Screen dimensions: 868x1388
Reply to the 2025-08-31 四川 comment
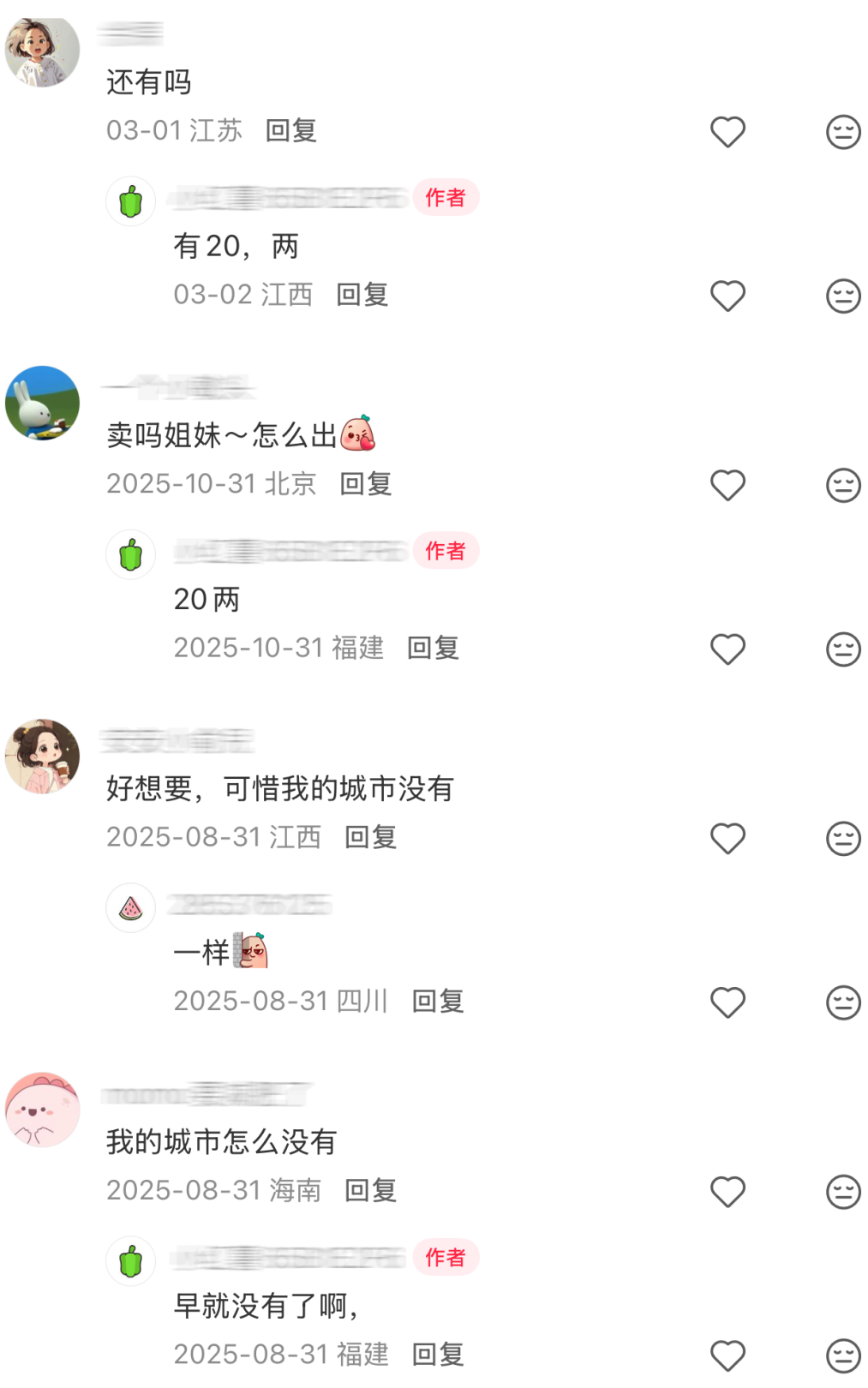tap(438, 1001)
